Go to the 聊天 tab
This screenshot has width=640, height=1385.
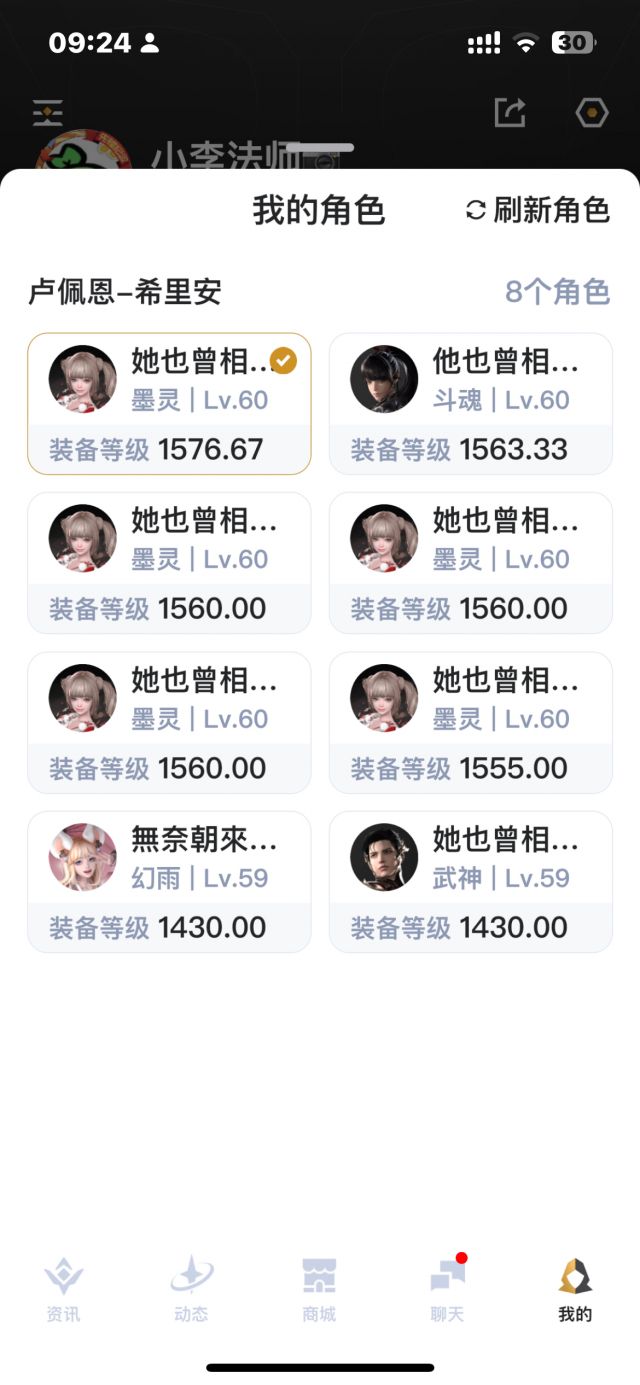(x=447, y=1289)
